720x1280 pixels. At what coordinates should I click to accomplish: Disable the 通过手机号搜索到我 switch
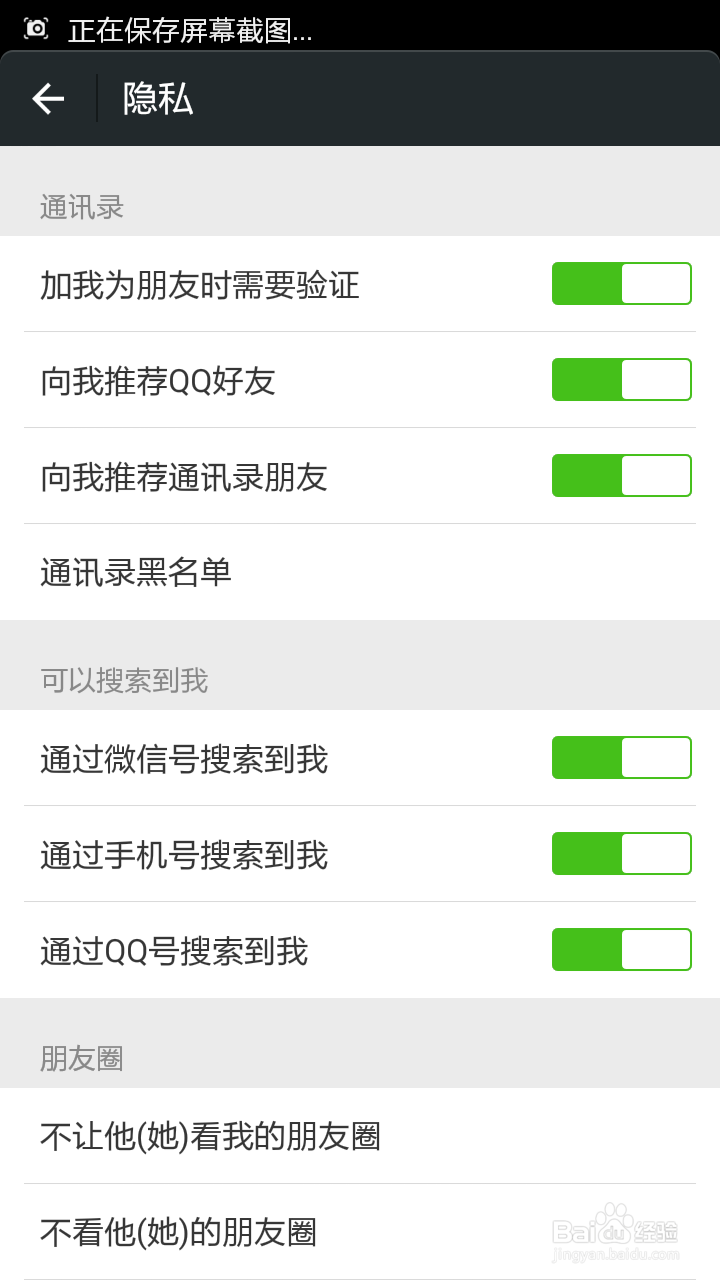621,853
